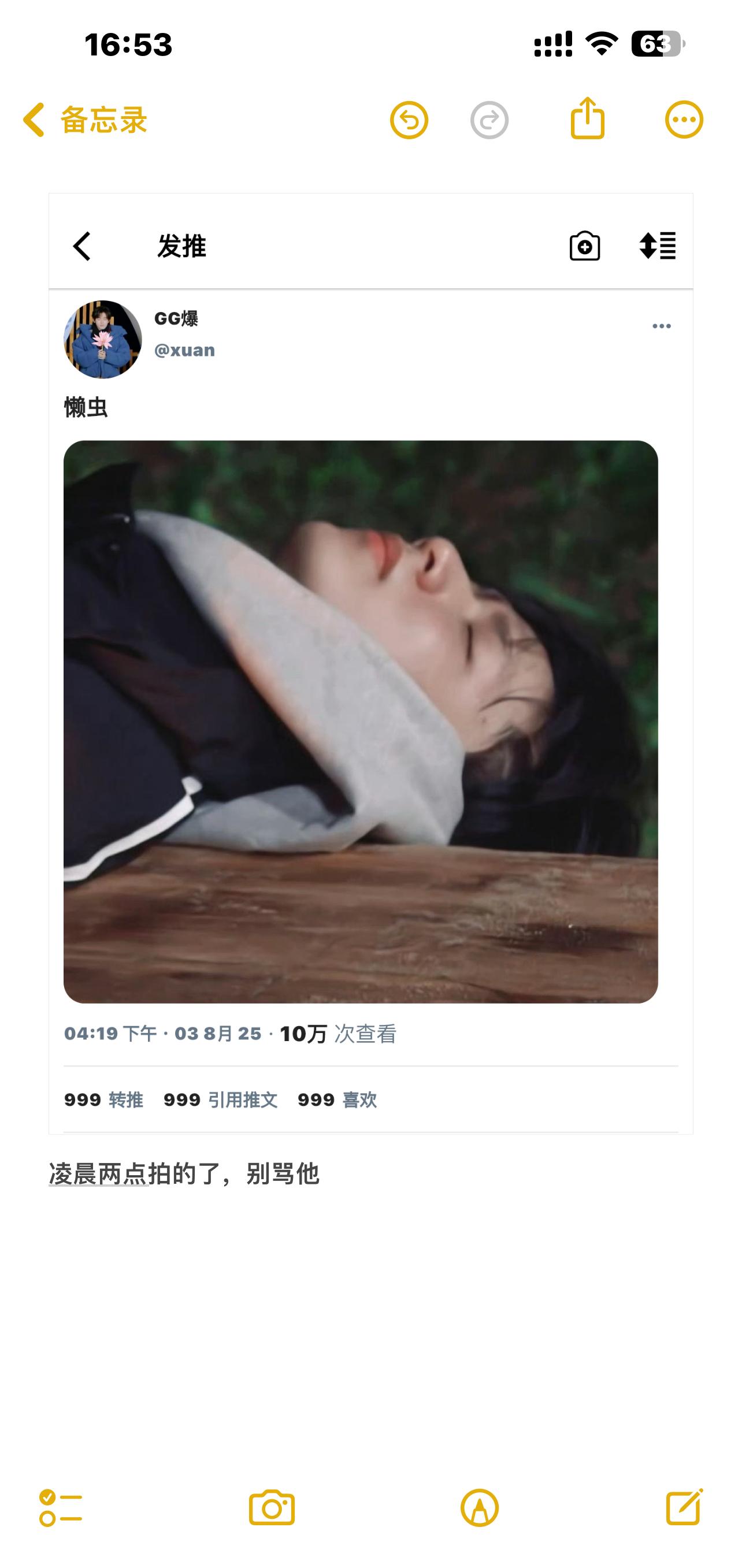Open the more options ellipsis menu
The height and width of the screenshot is (1568, 742).
click(x=684, y=120)
